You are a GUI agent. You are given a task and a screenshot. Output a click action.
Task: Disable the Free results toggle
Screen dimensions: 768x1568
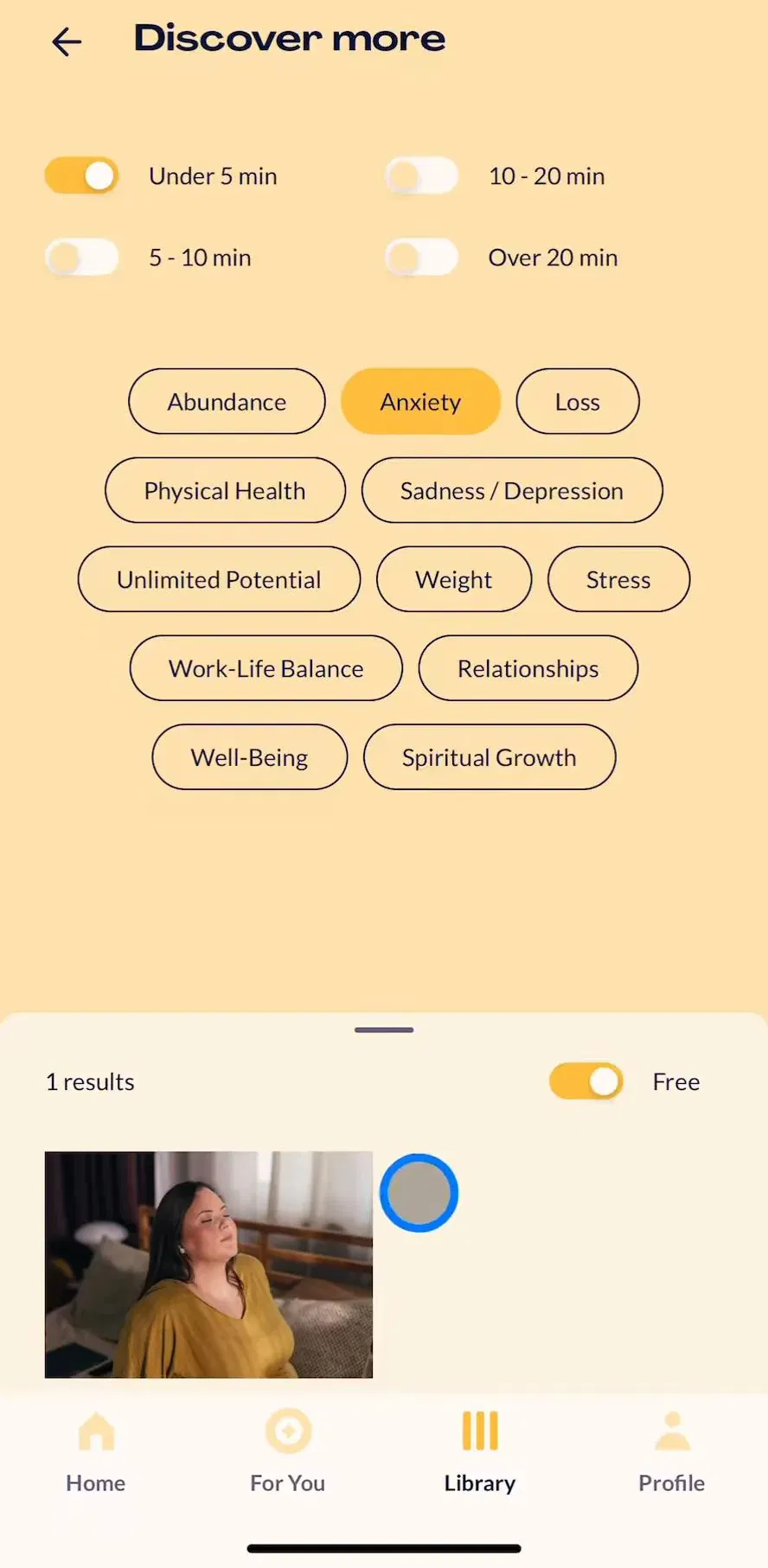click(x=586, y=1081)
